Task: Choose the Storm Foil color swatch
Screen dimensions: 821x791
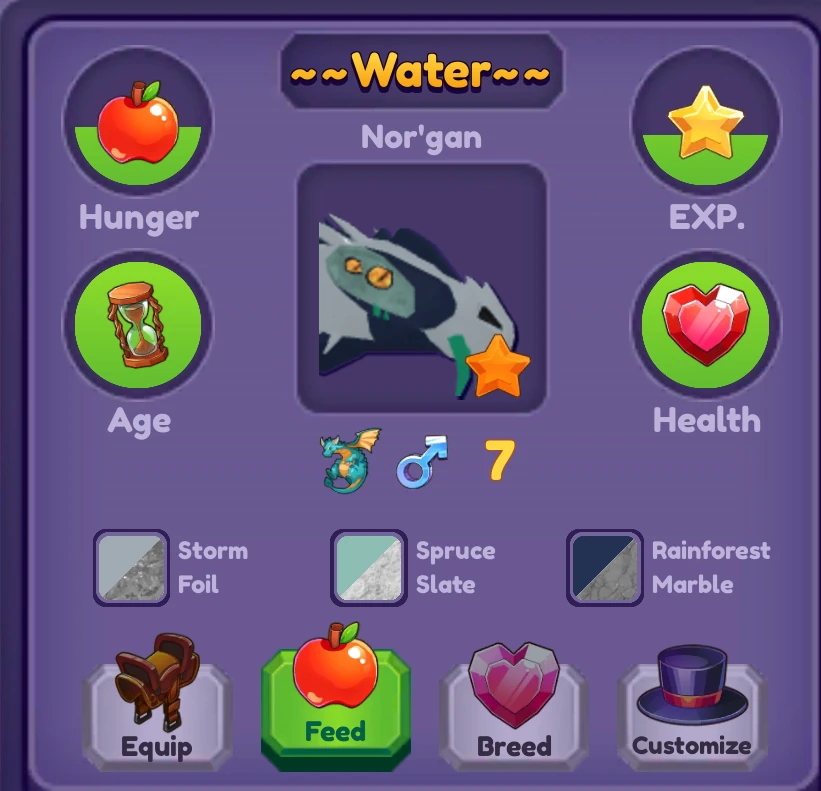Action: pyautogui.click(x=131, y=567)
